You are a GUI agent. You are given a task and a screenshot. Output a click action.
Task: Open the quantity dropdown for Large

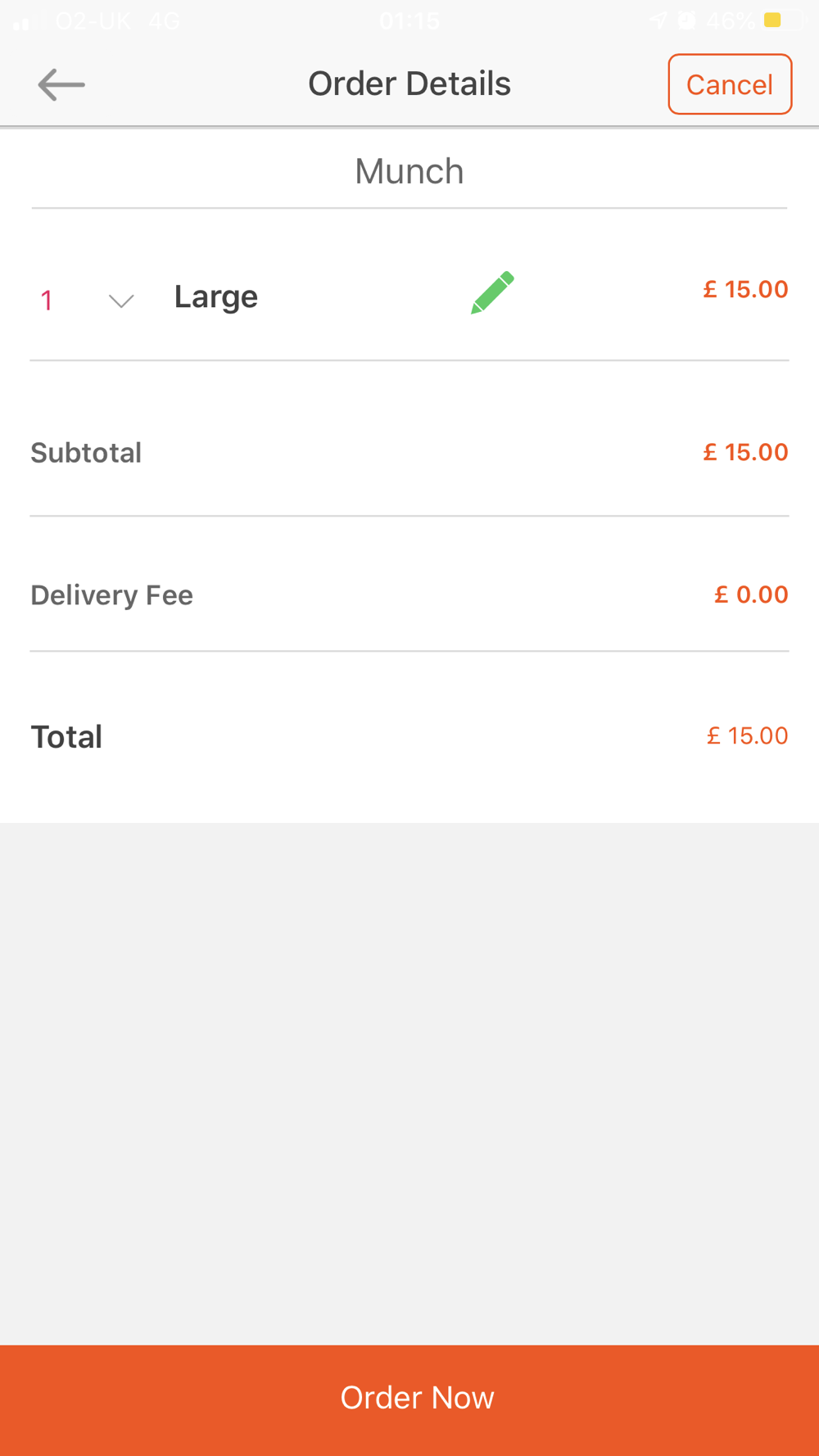pyautogui.click(x=120, y=301)
